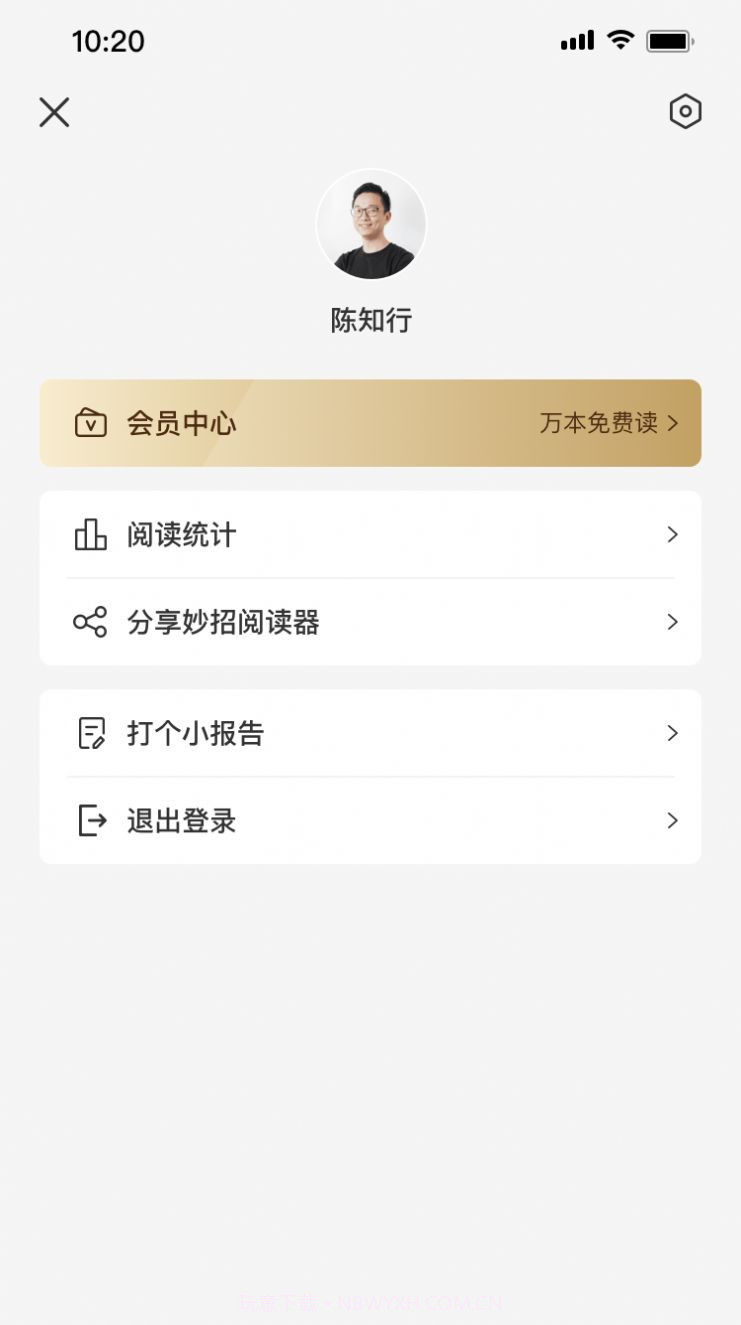
Task: Click the share icon beside 分享妙招阅读器
Action: (x=90, y=622)
